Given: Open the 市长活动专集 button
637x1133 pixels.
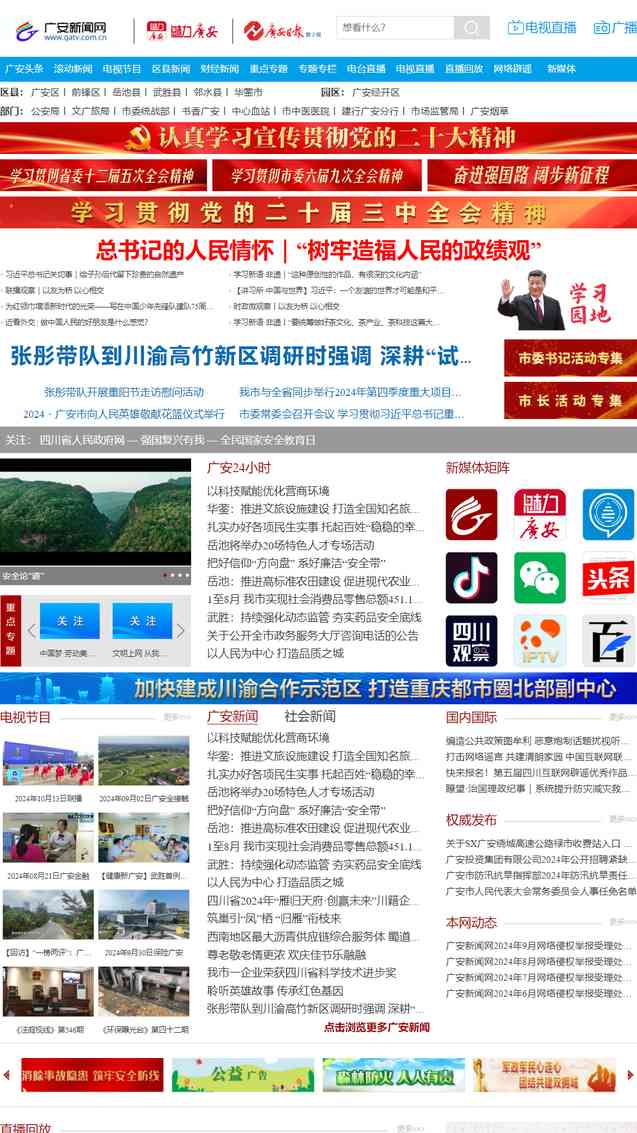Looking at the screenshot, I should 571,400.
